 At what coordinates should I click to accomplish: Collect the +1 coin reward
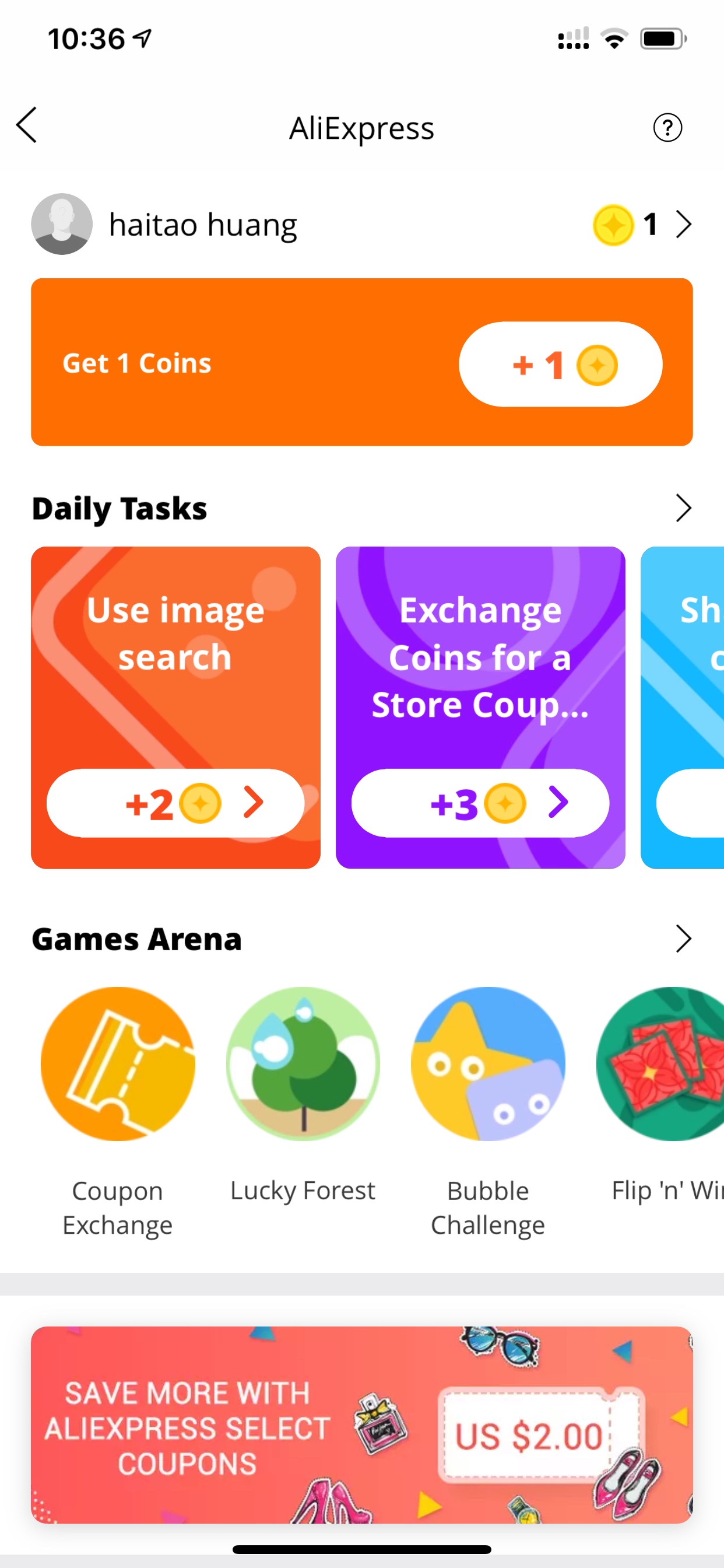click(x=560, y=365)
